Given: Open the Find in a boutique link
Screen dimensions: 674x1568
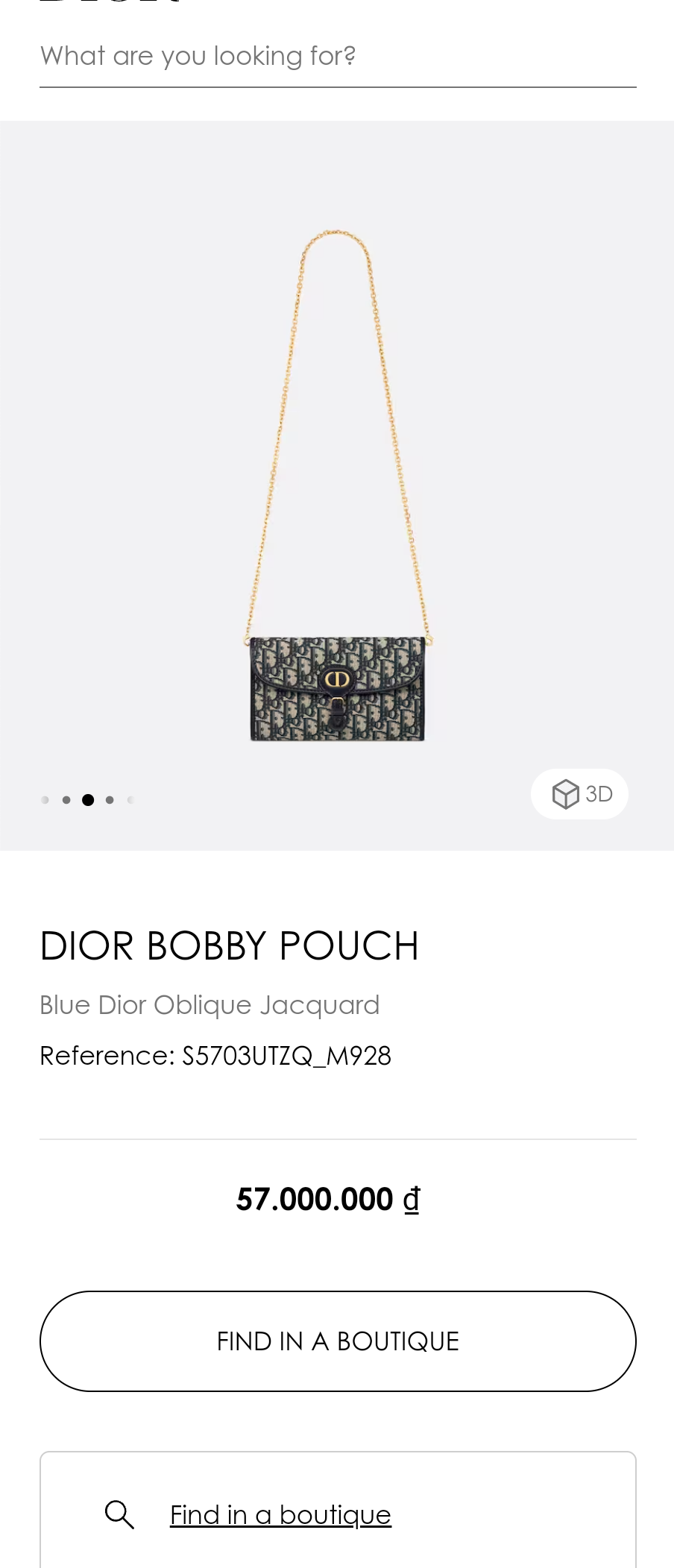Looking at the screenshot, I should tap(281, 1513).
